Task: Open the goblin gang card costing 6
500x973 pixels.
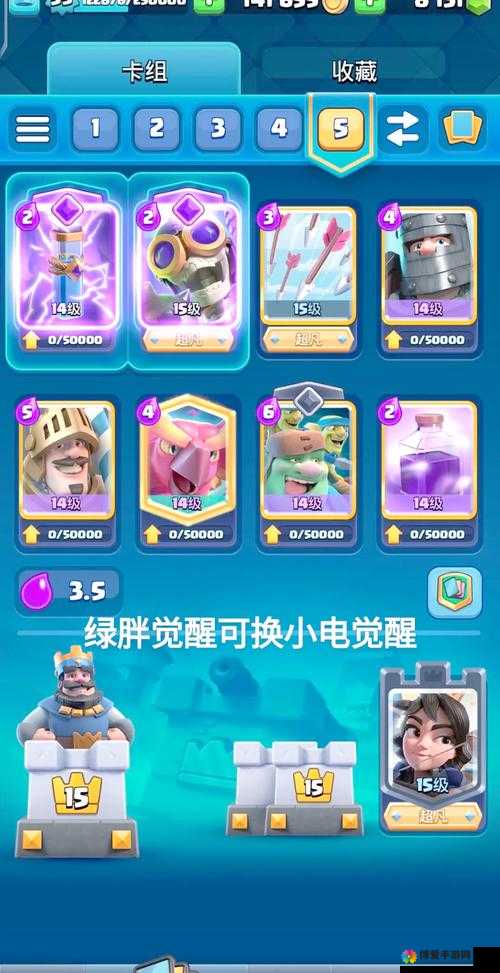Action: click(308, 469)
